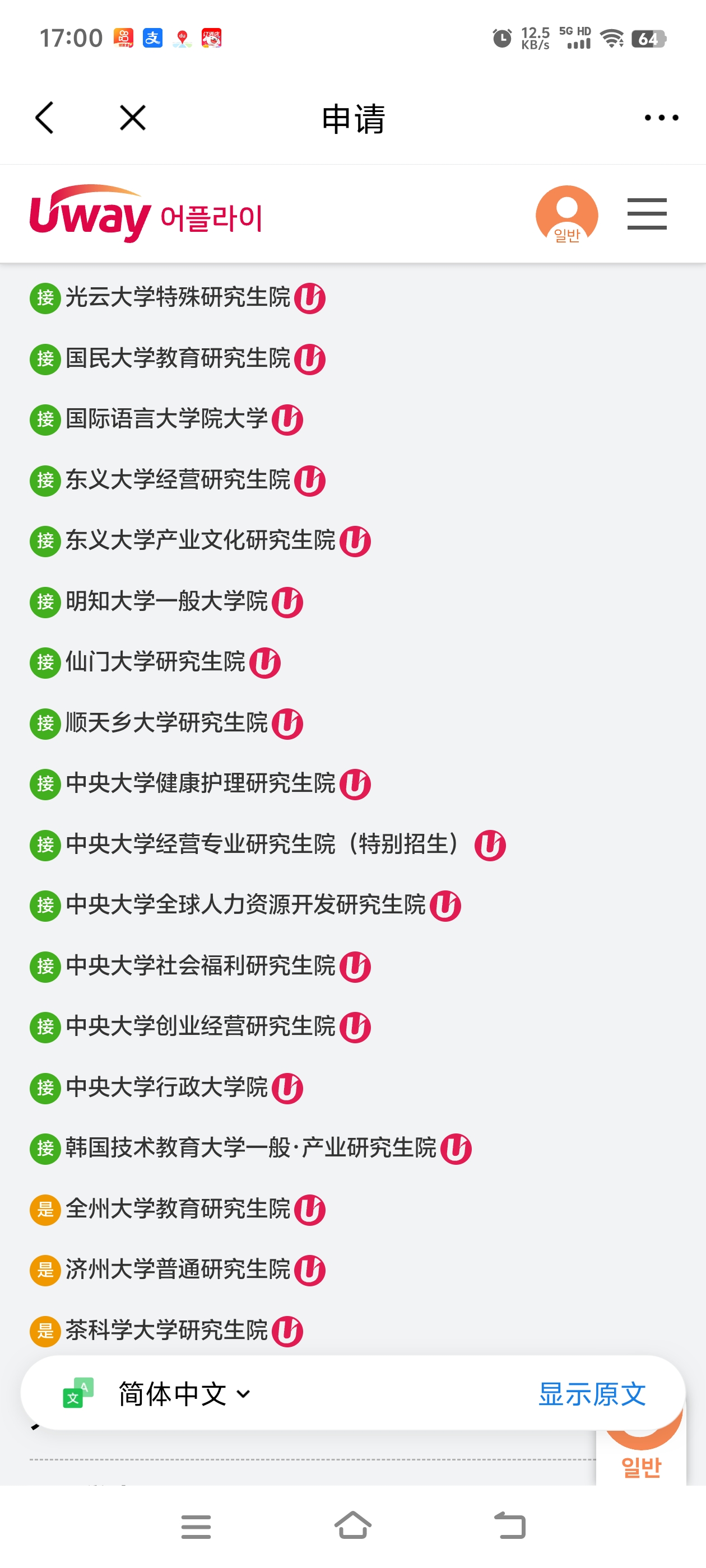The height and width of the screenshot is (1568, 706).
Task: Open 仙门大学研究生院
Action: coord(155,662)
